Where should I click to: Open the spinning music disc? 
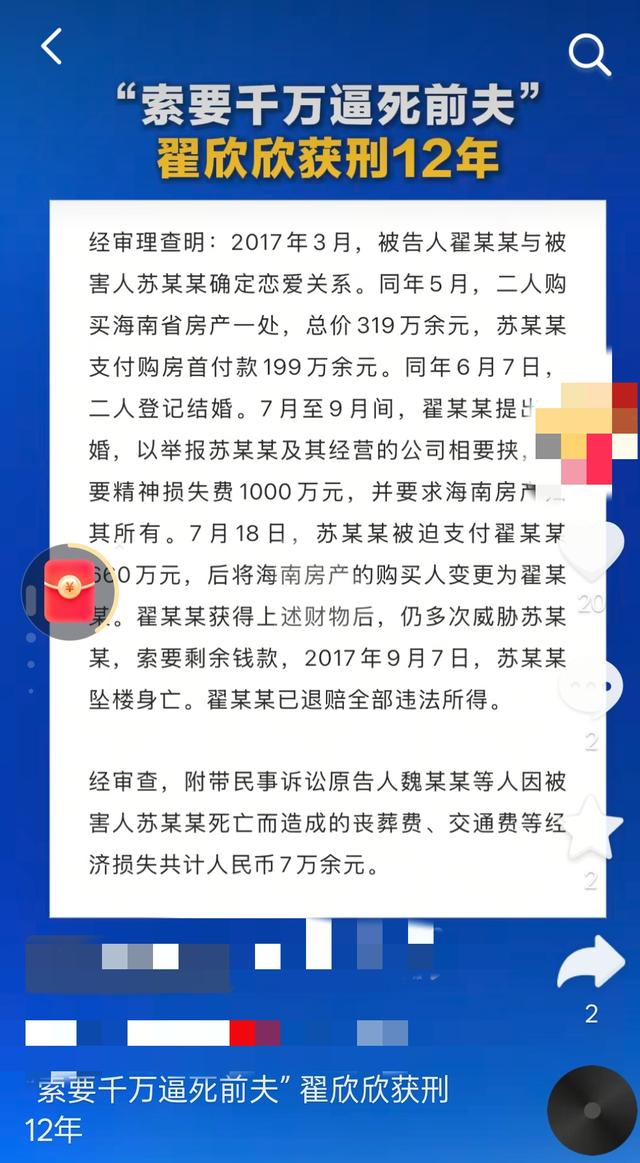593,1111
